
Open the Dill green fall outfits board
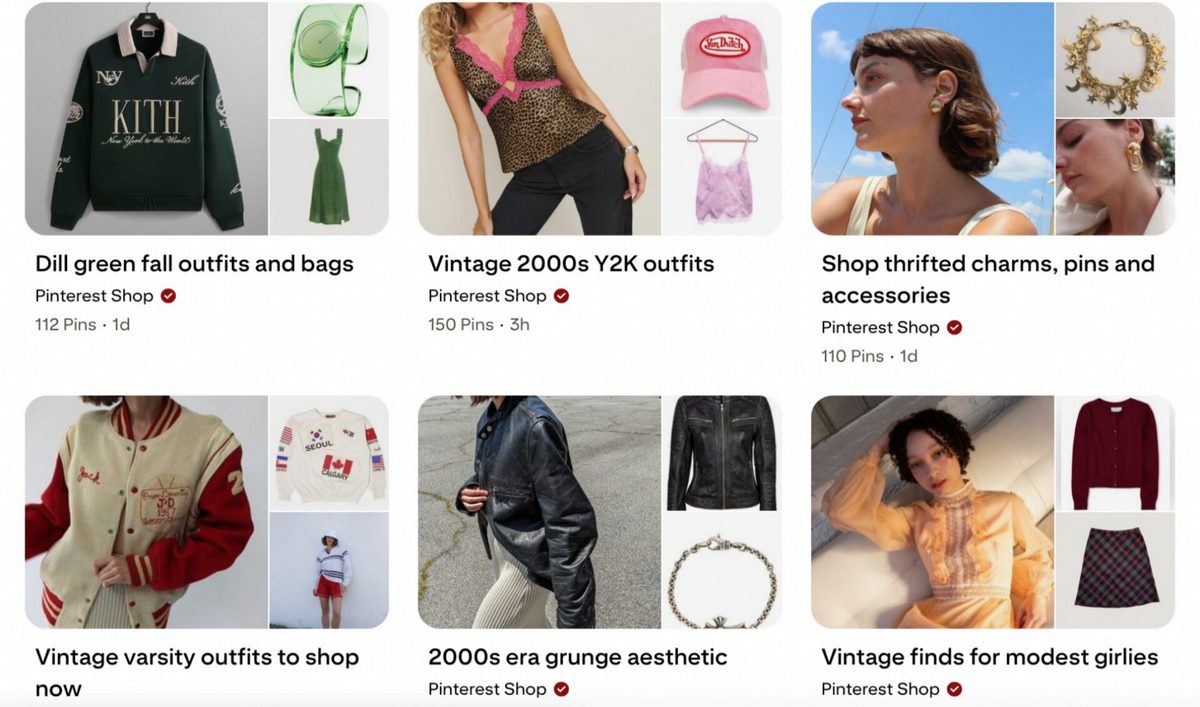tap(194, 264)
